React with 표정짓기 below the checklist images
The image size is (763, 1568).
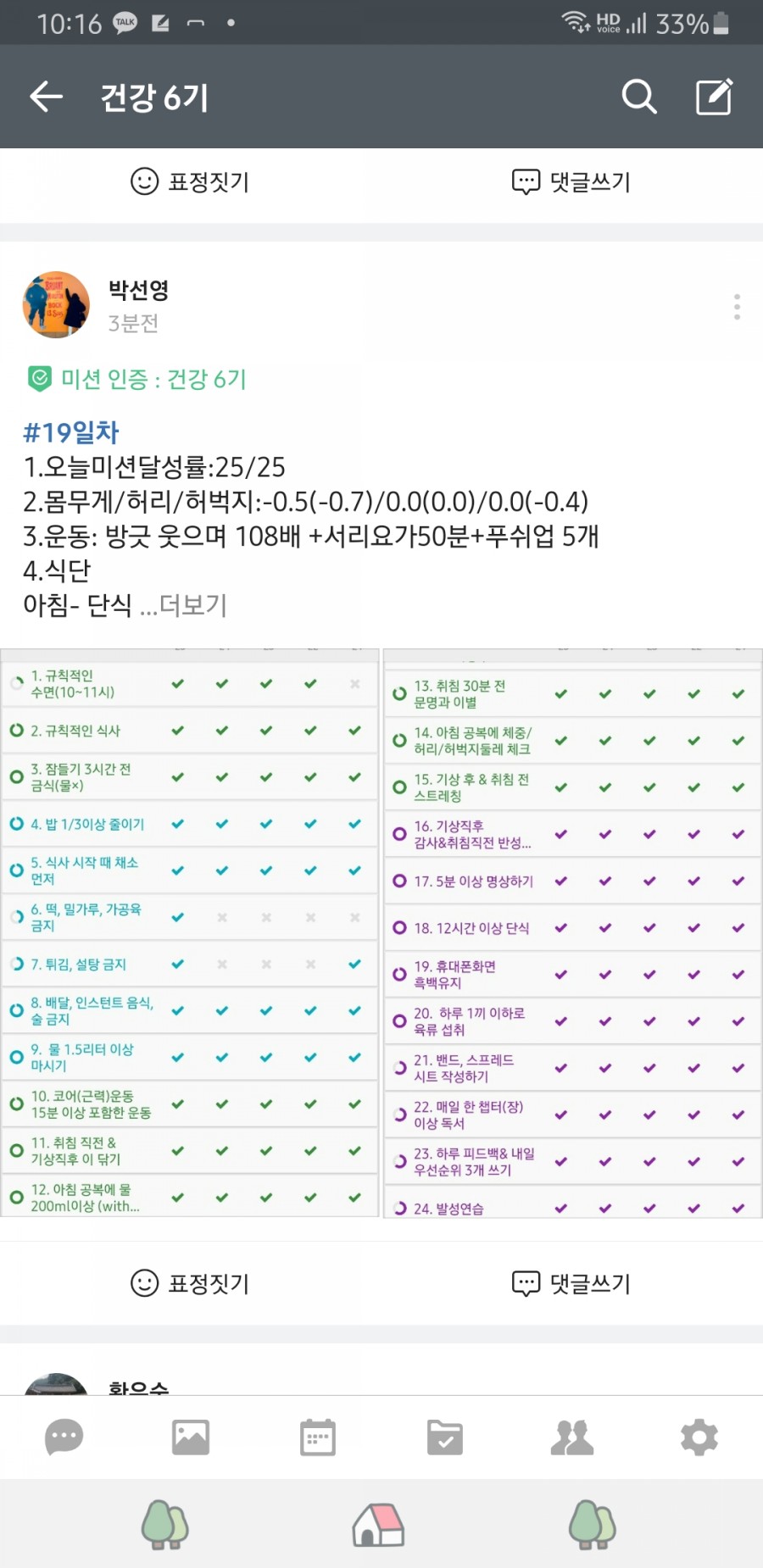click(190, 1283)
